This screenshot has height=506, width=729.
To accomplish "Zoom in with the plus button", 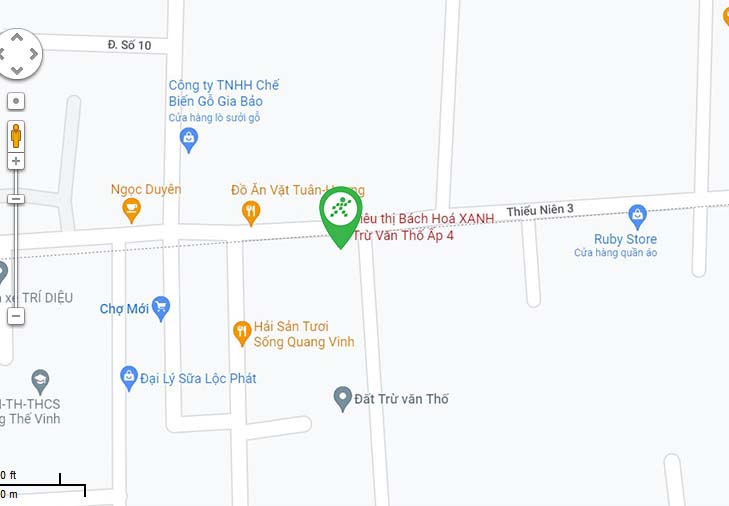I will coord(16,161).
